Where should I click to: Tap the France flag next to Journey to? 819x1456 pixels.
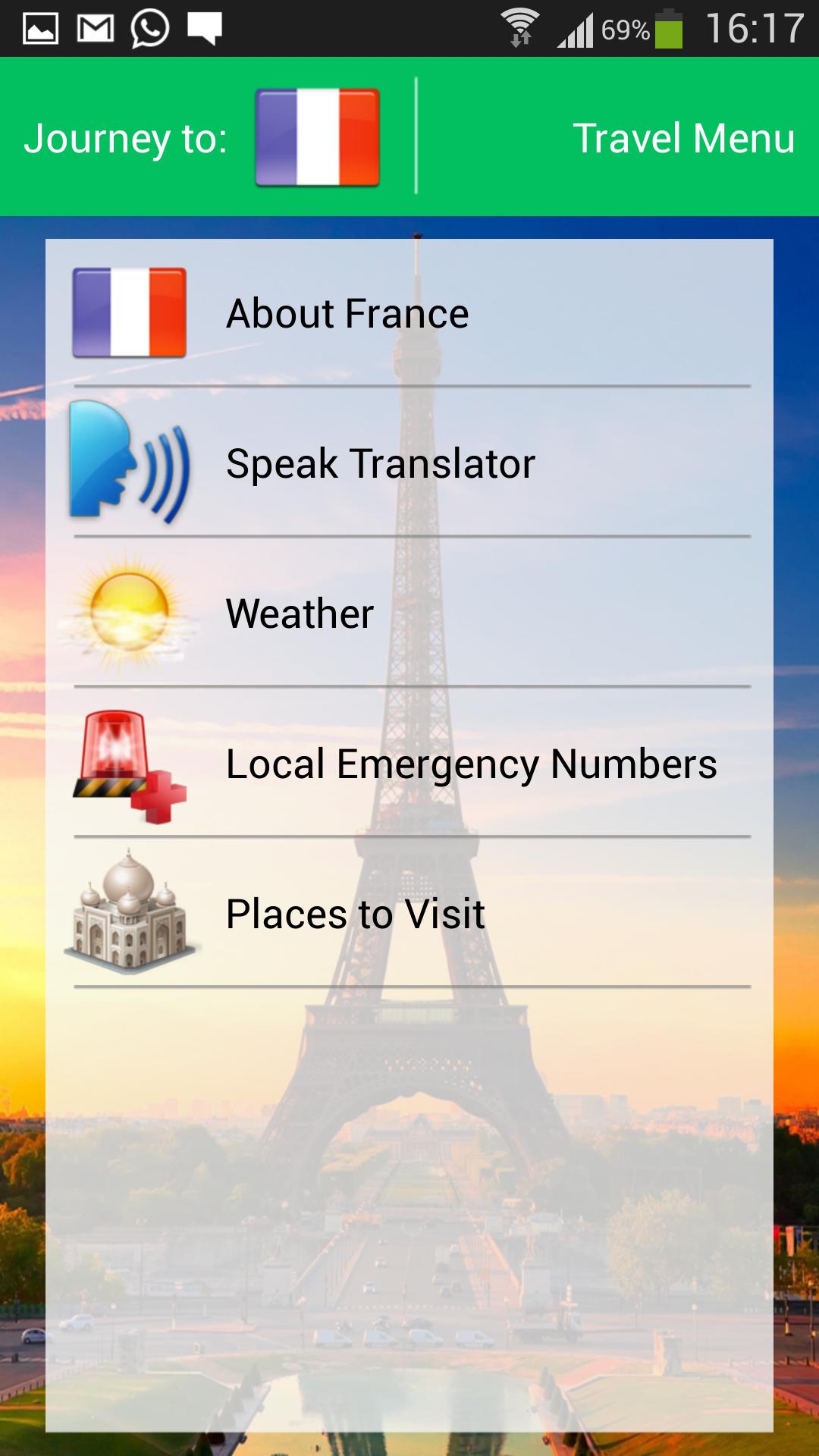316,138
